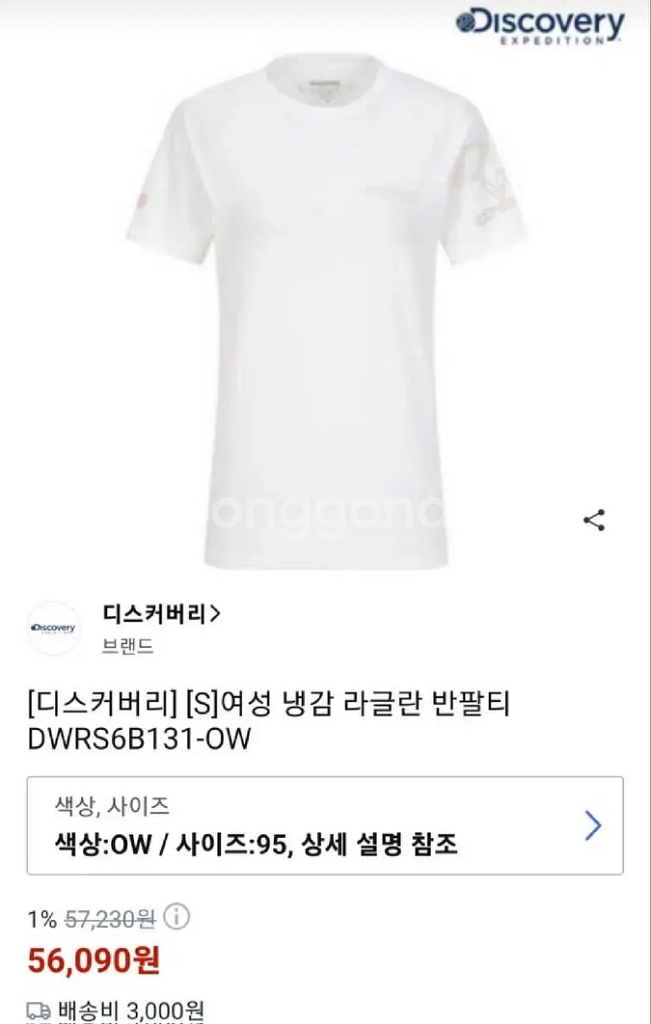
Task: View the white t-shirt product image
Action: [325, 300]
